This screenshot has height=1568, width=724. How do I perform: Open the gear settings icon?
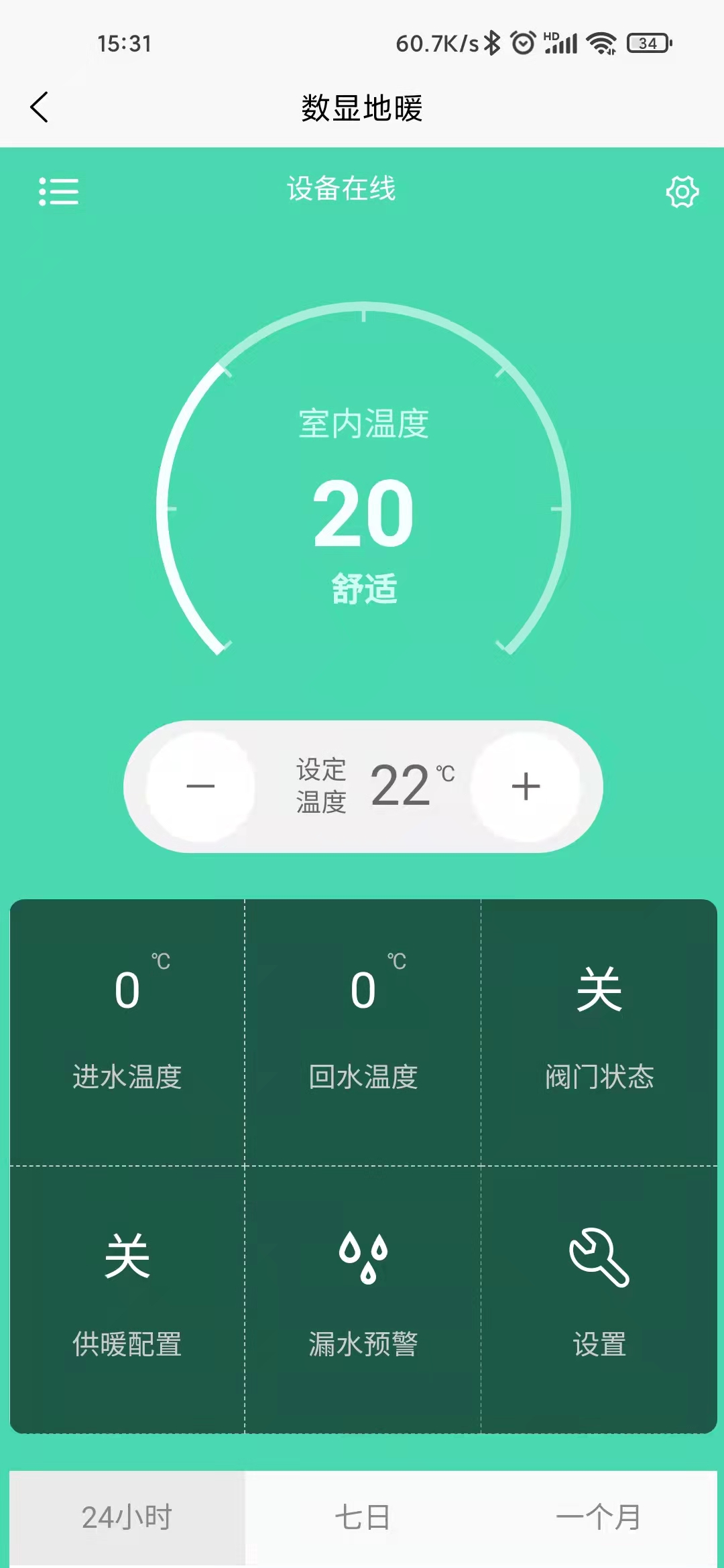682,192
